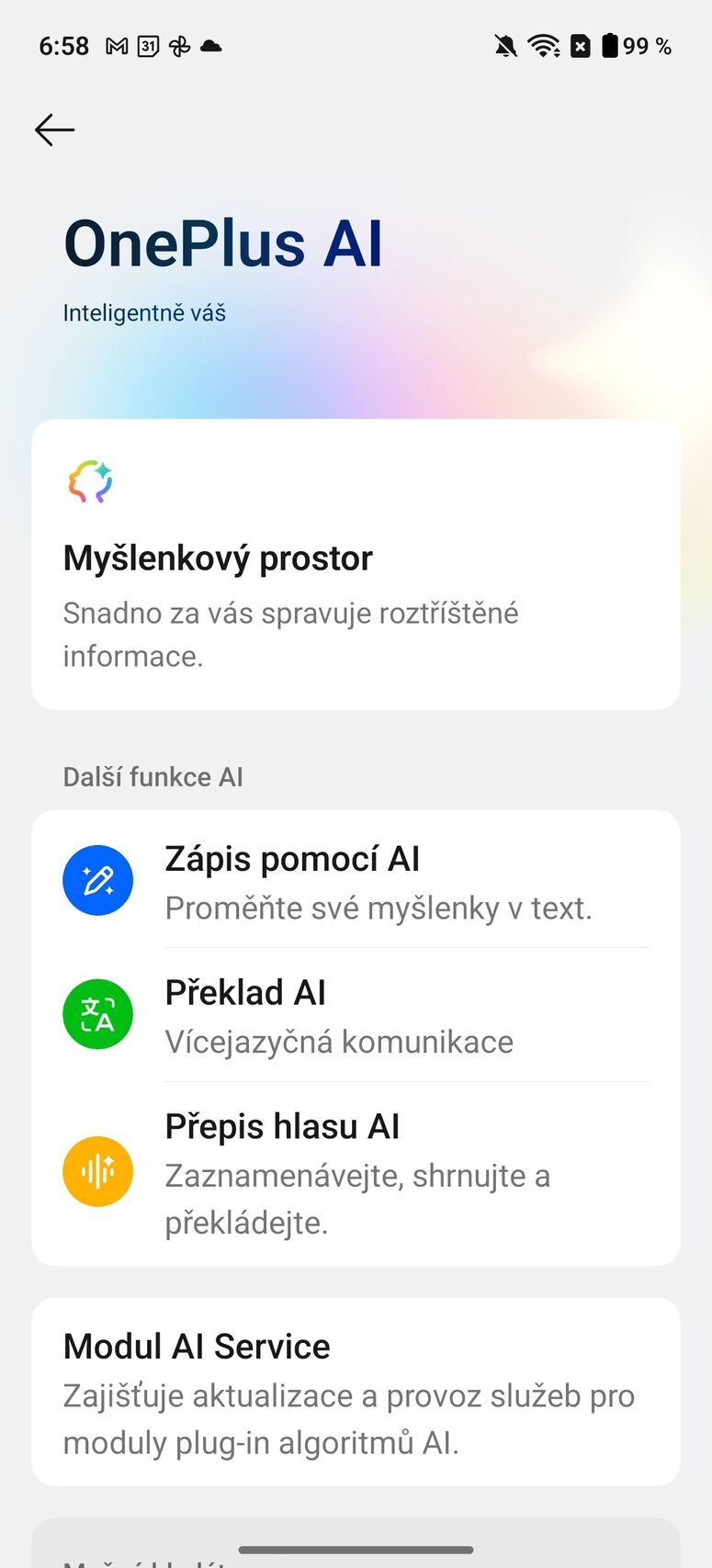712x1568 pixels.
Task: Select Překlad AI
Action: click(356, 1015)
